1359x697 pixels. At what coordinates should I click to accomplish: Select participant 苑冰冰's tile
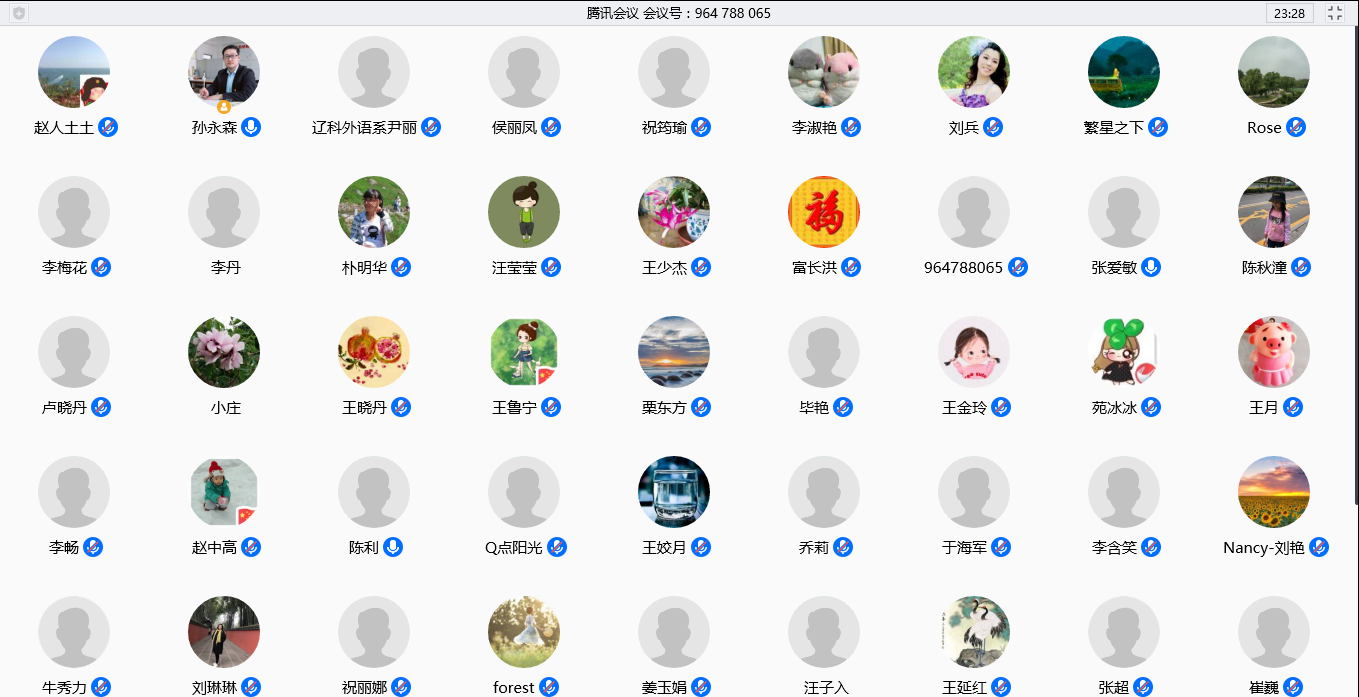[x=1124, y=353]
